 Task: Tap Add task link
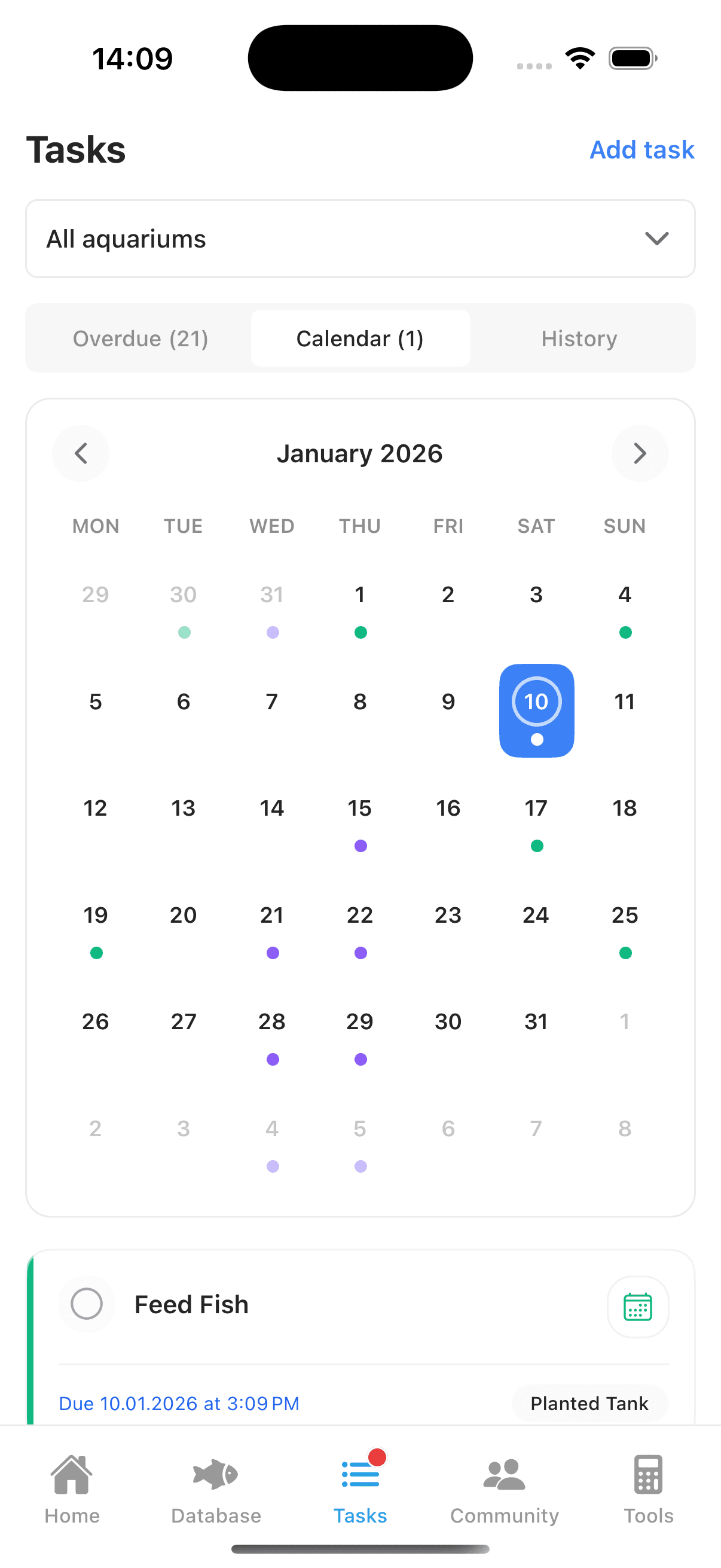coord(641,150)
